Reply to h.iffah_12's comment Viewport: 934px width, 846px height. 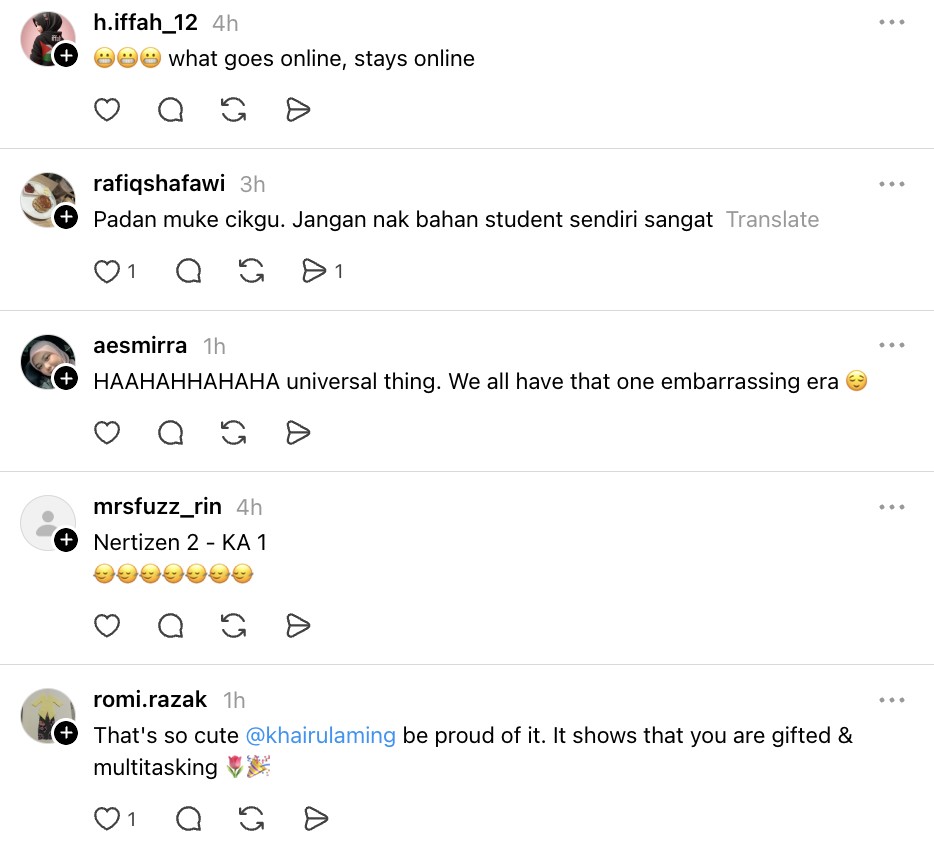[x=171, y=110]
